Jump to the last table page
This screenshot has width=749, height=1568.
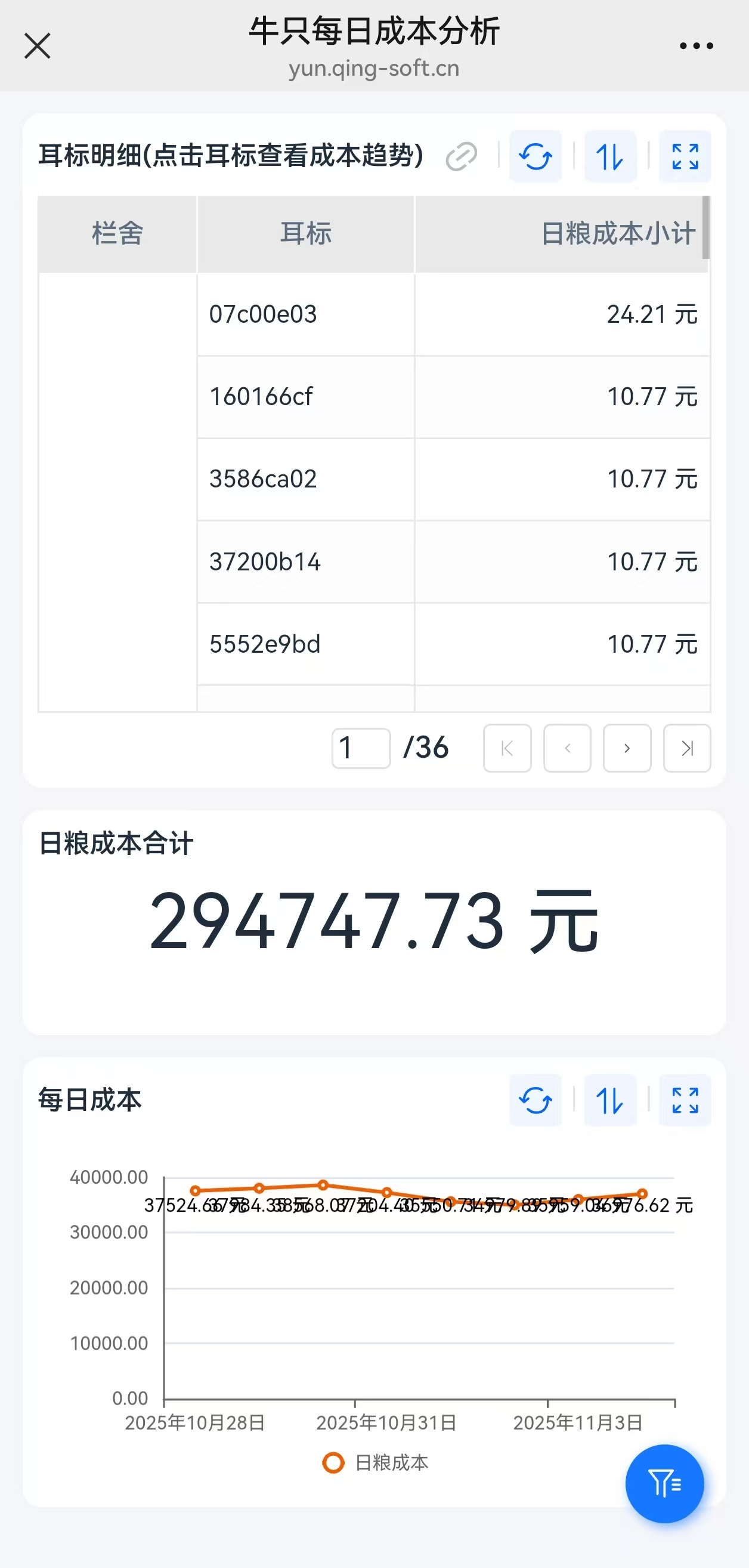(x=686, y=748)
